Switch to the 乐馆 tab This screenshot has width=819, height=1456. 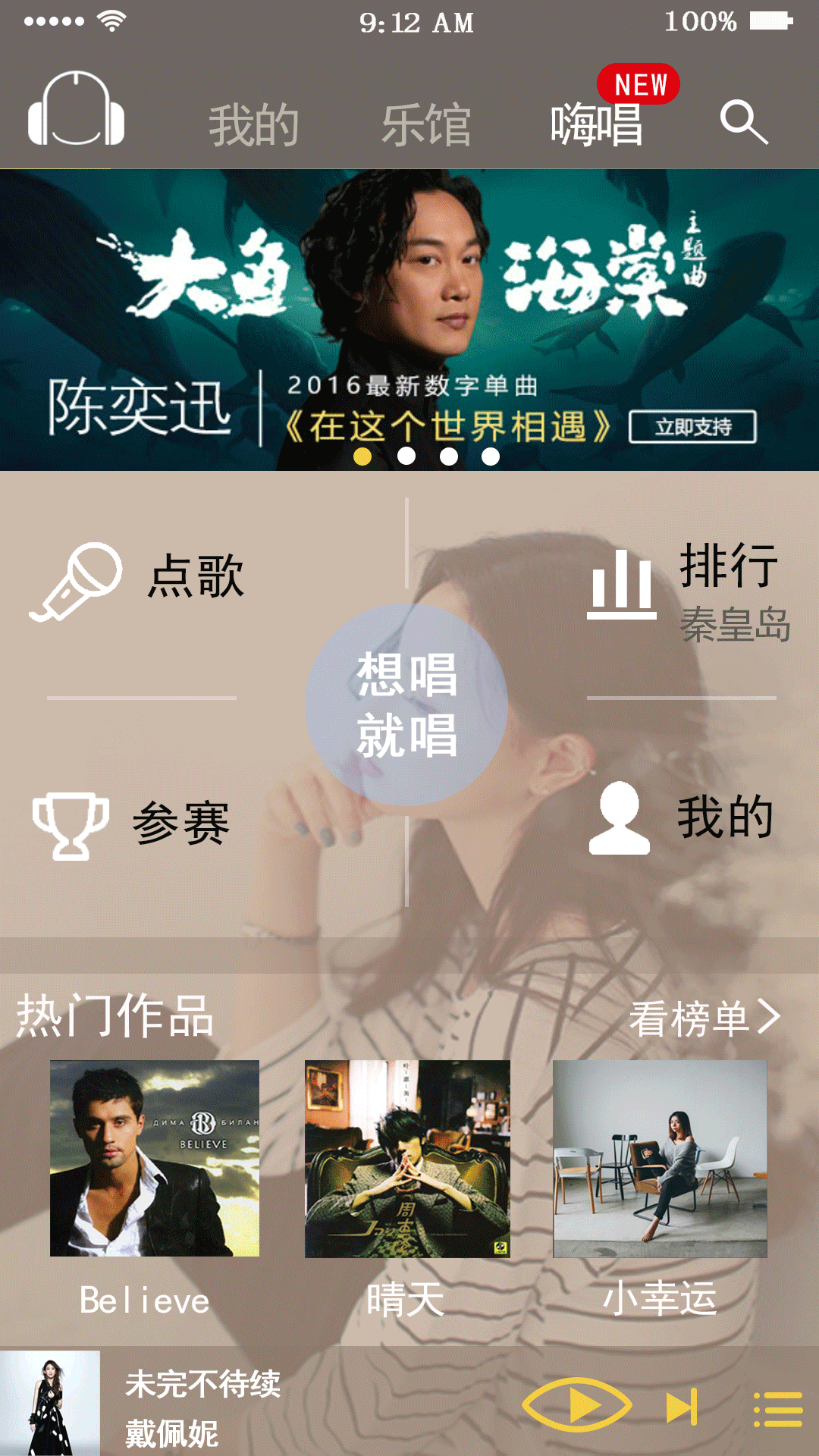(x=426, y=125)
